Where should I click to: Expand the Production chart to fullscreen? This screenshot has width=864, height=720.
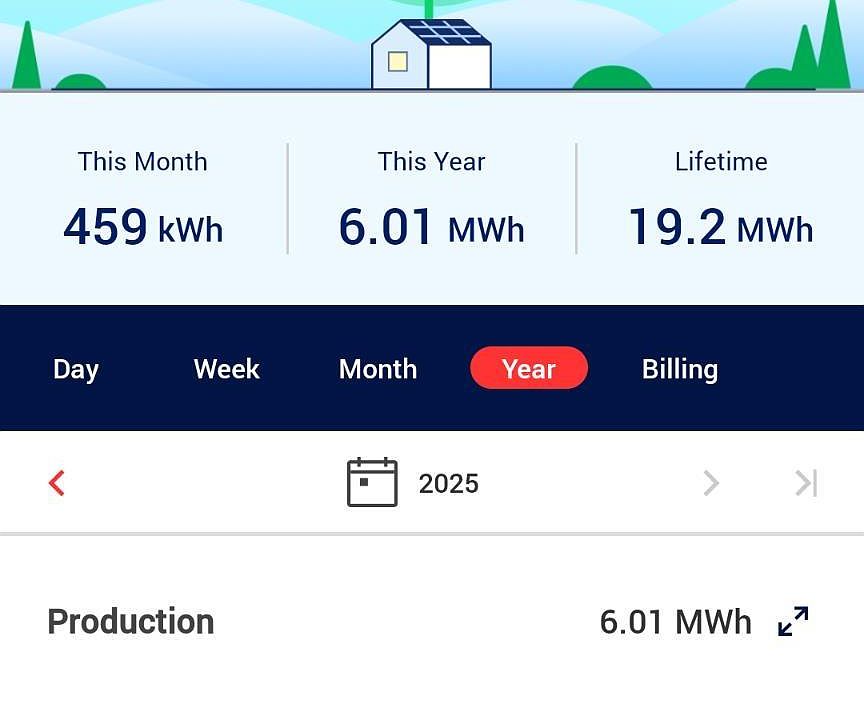(x=793, y=621)
